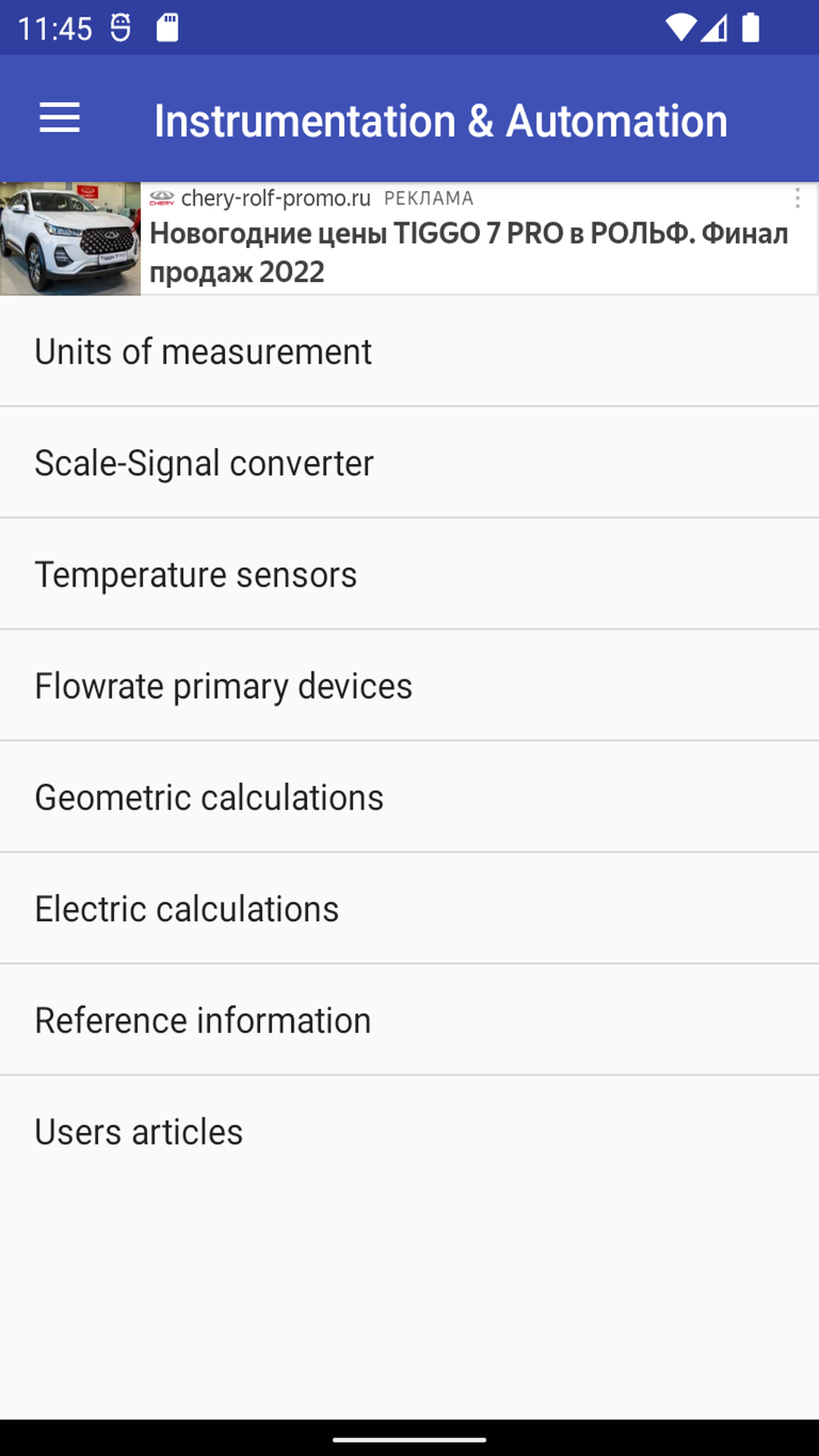
Task: Select Geometric calculations
Action: click(x=209, y=797)
